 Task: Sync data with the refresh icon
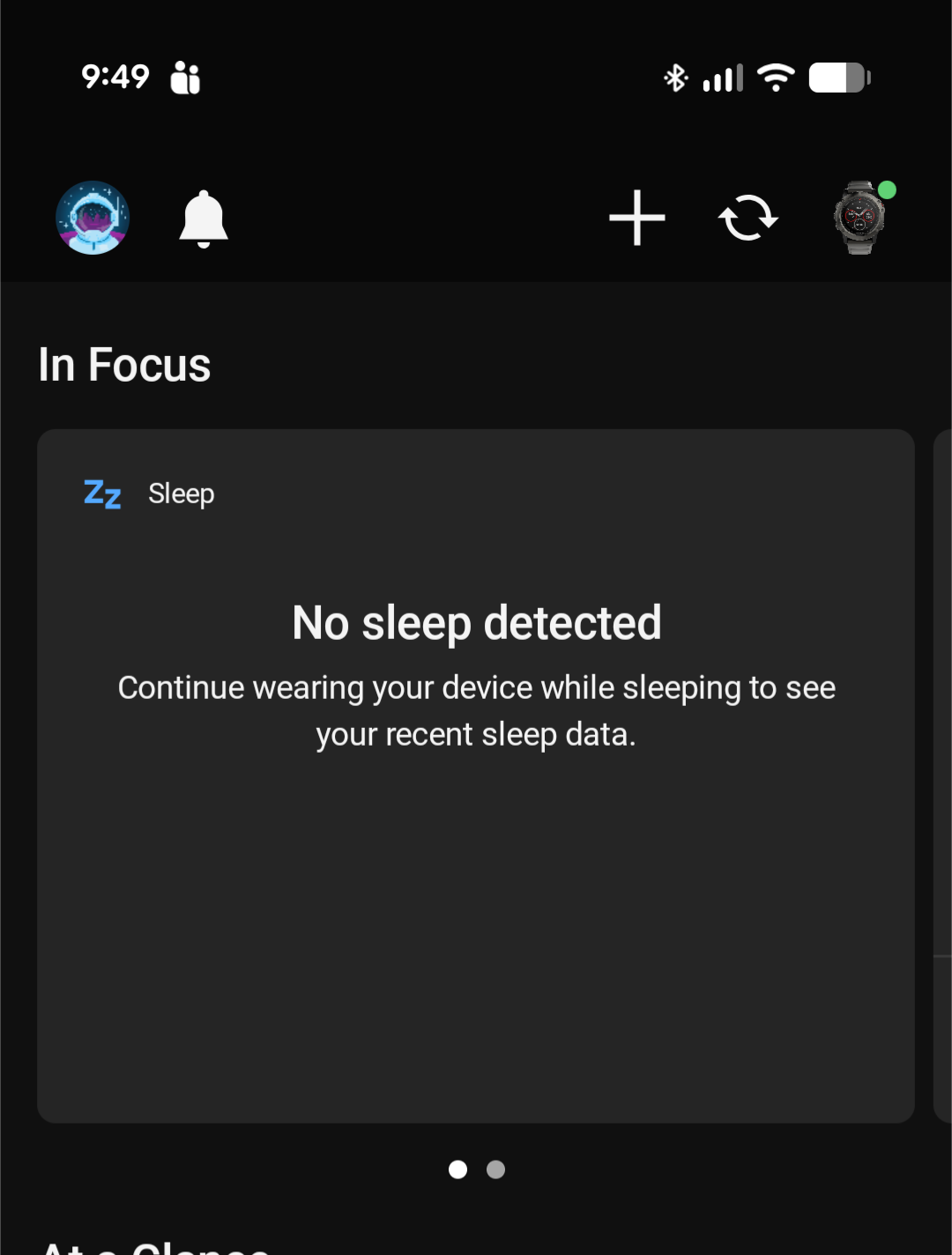pyautogui.click(x=747, y=218)
